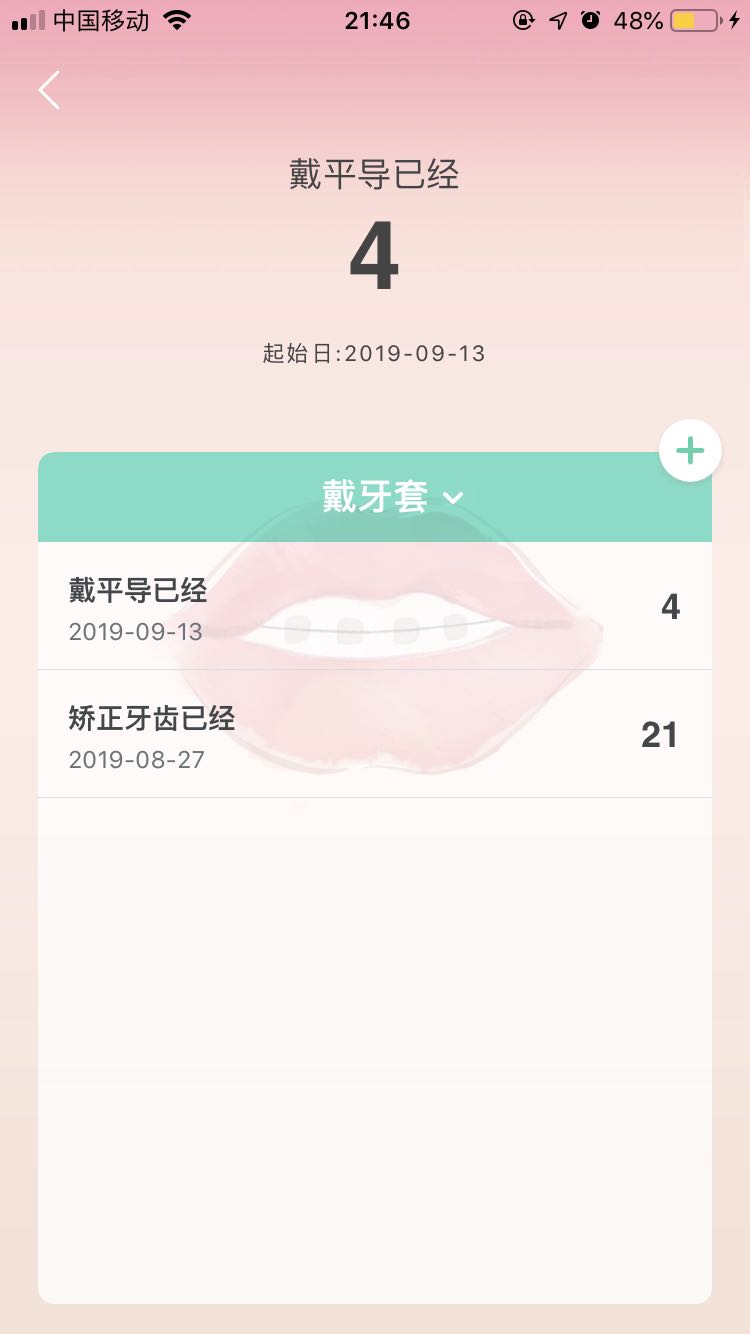The width and height of the screenshot is (750, 1334).
Task: Expand the 戴牙套 category dropdown
Action: click(x=392, y=497)
